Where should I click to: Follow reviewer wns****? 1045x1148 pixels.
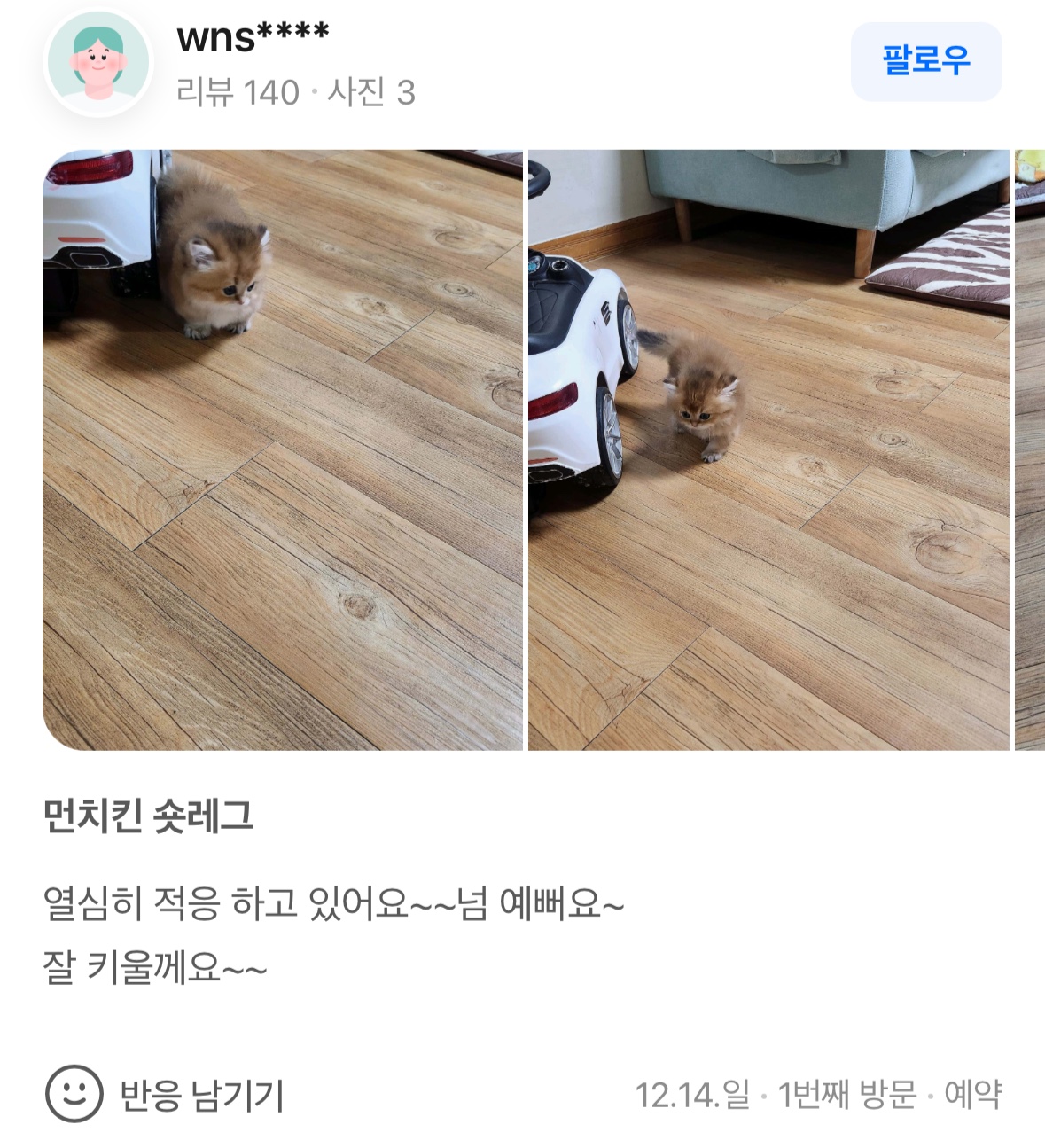click(925, 61)
